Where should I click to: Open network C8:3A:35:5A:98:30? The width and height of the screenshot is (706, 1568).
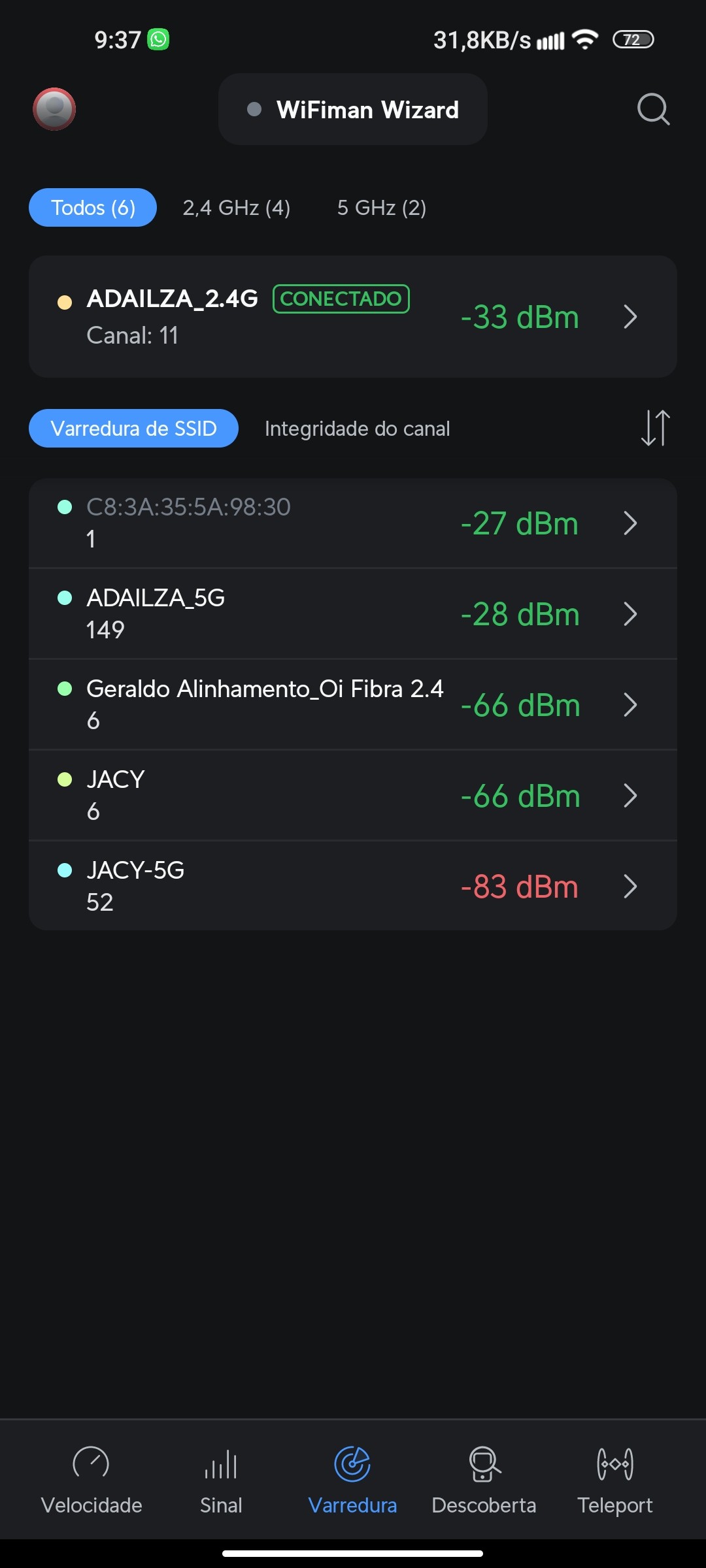[352, 523]
